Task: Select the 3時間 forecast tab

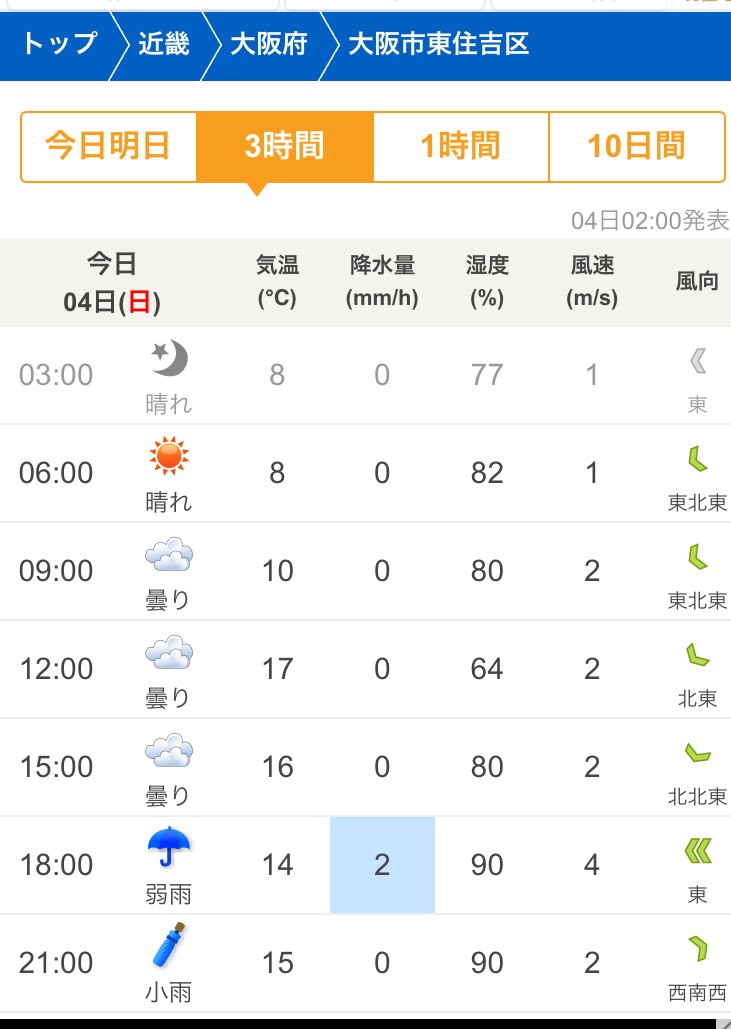Action: pos(284,146)
